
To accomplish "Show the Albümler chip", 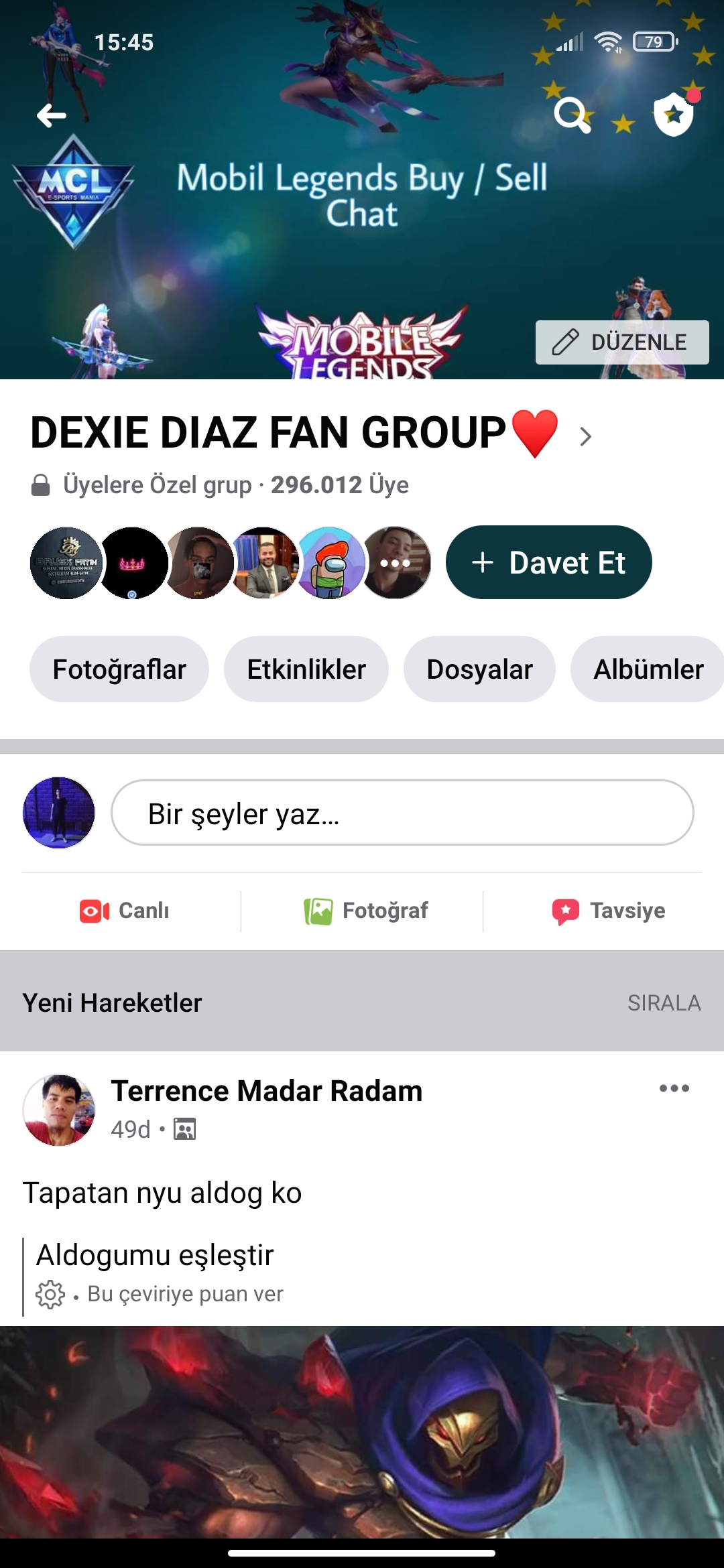I will pyautogui.click(x=648, y=669).
